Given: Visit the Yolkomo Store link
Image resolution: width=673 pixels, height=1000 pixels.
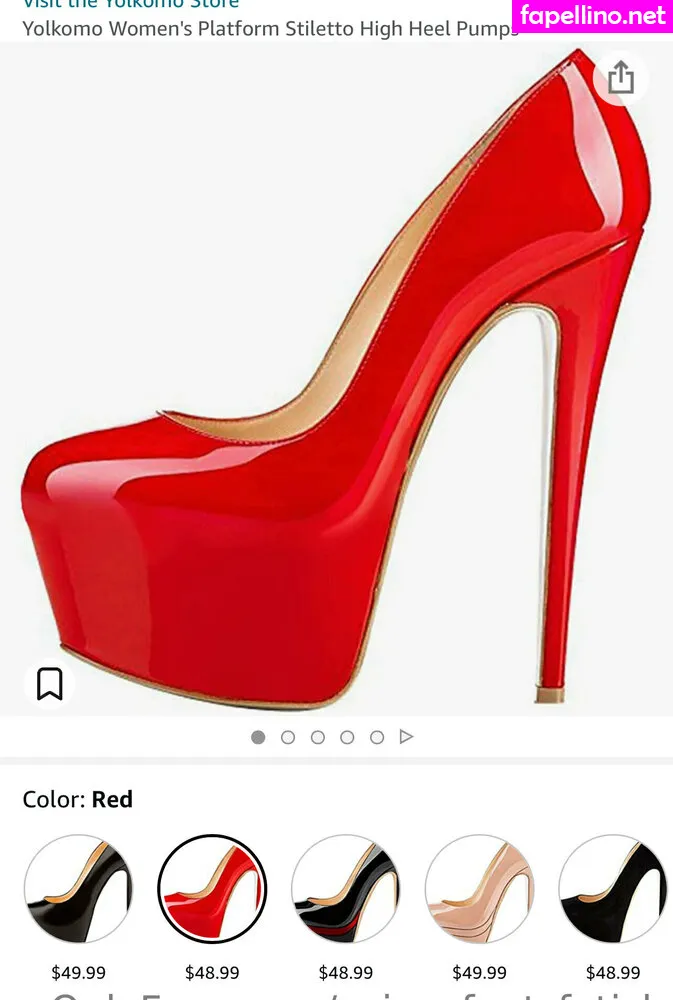Looking at the screenshot, I should pyautogui.click(x=131, y=4).
